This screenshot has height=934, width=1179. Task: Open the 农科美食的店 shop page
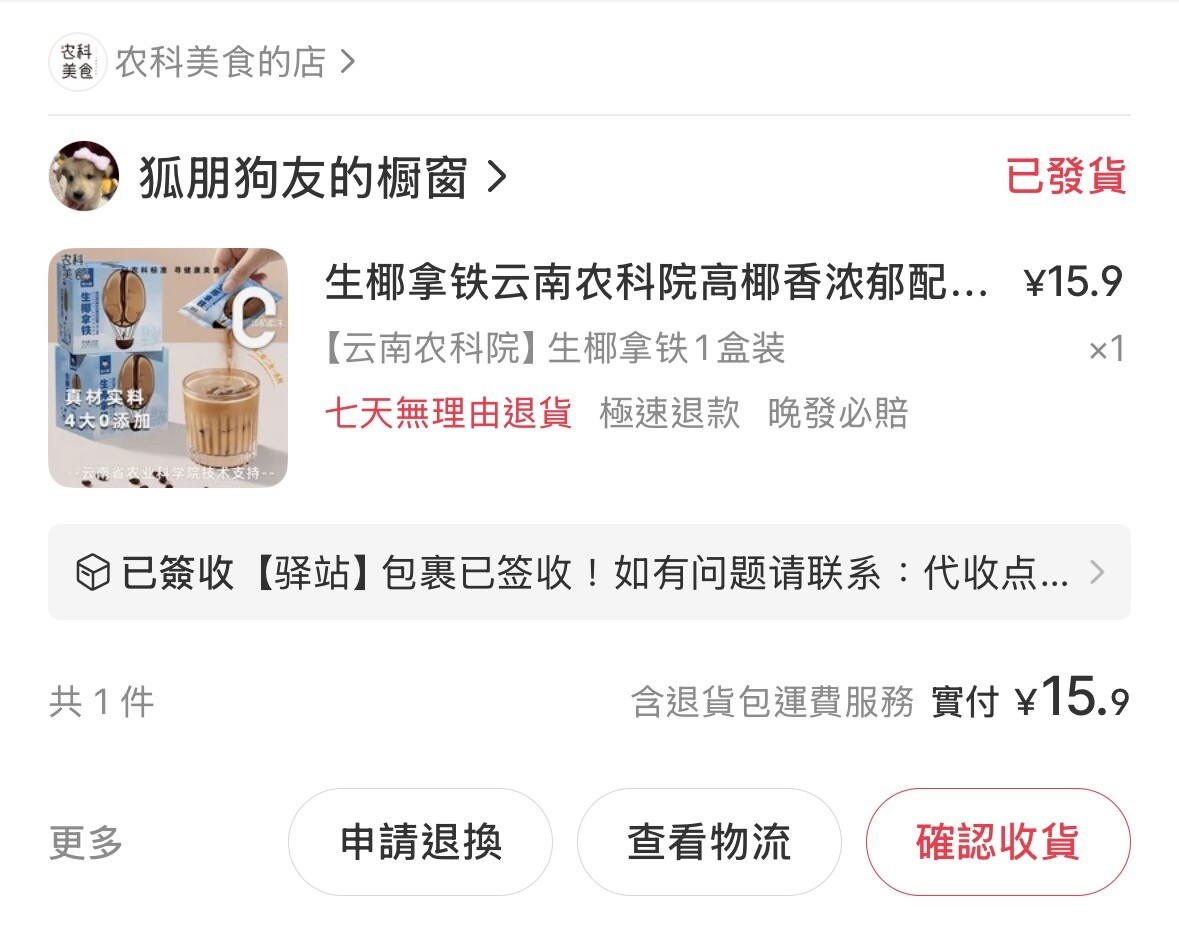point(220,63)
